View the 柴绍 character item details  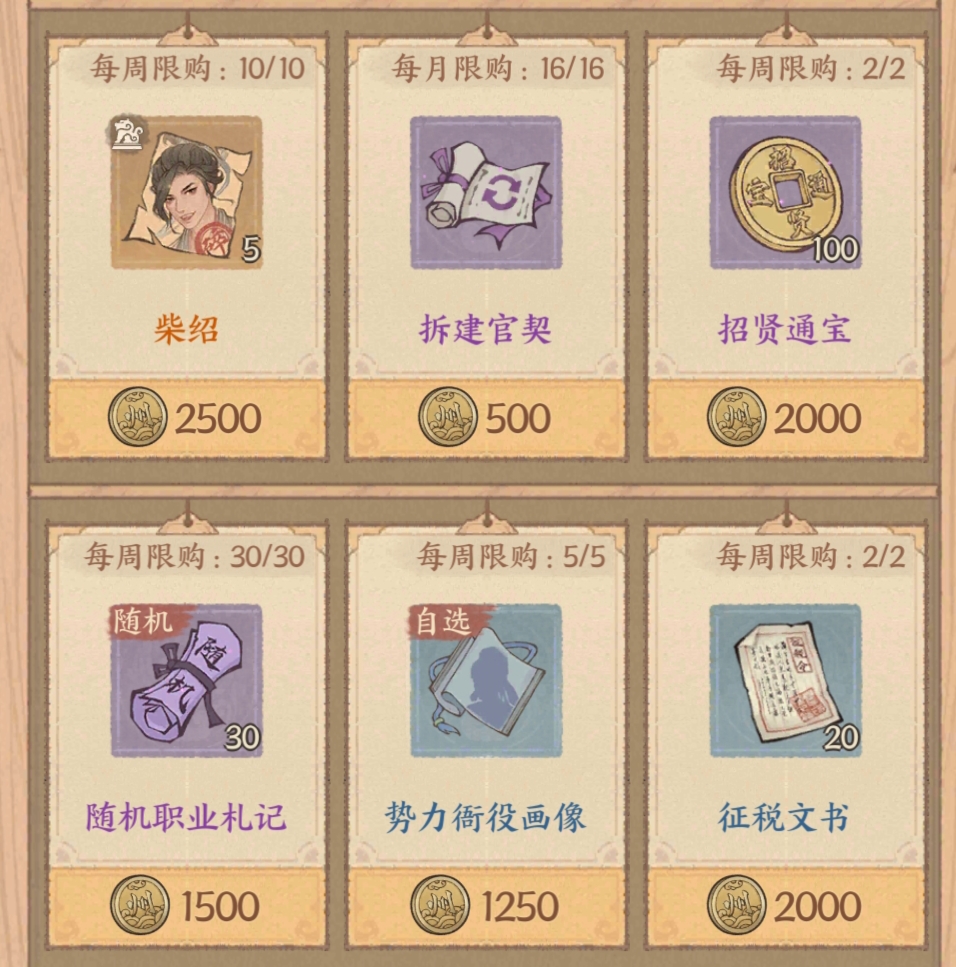(x=186, y=193)
